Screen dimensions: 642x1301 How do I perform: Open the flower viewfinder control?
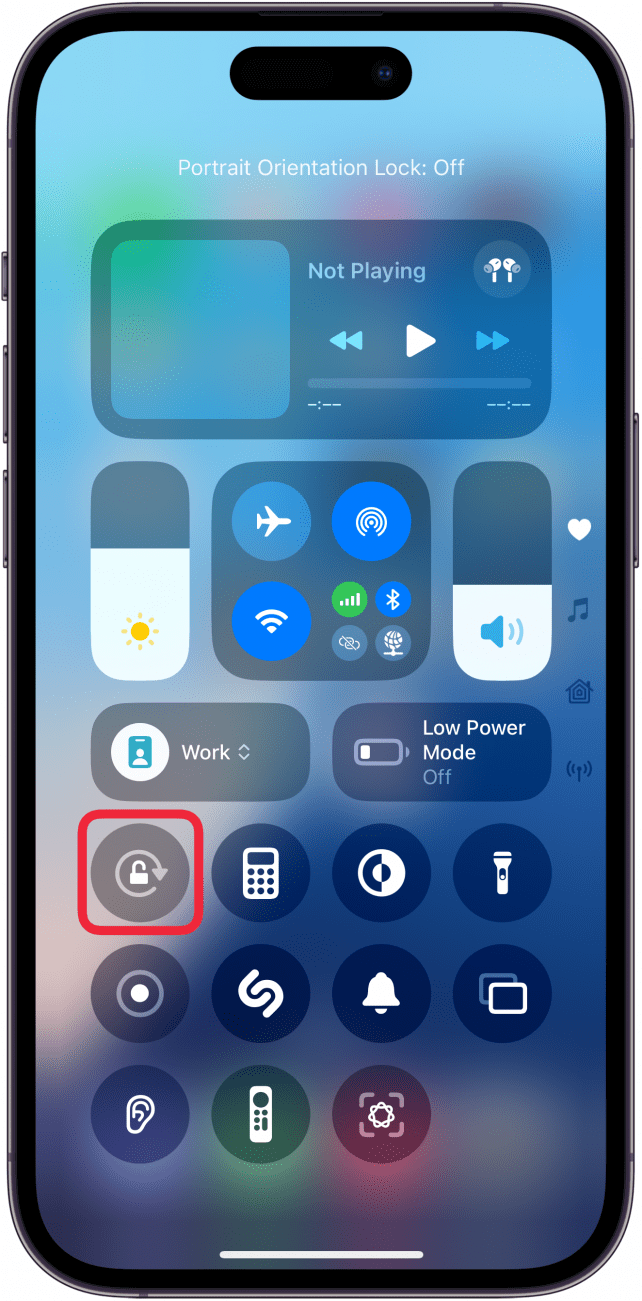pos(381,1113)
